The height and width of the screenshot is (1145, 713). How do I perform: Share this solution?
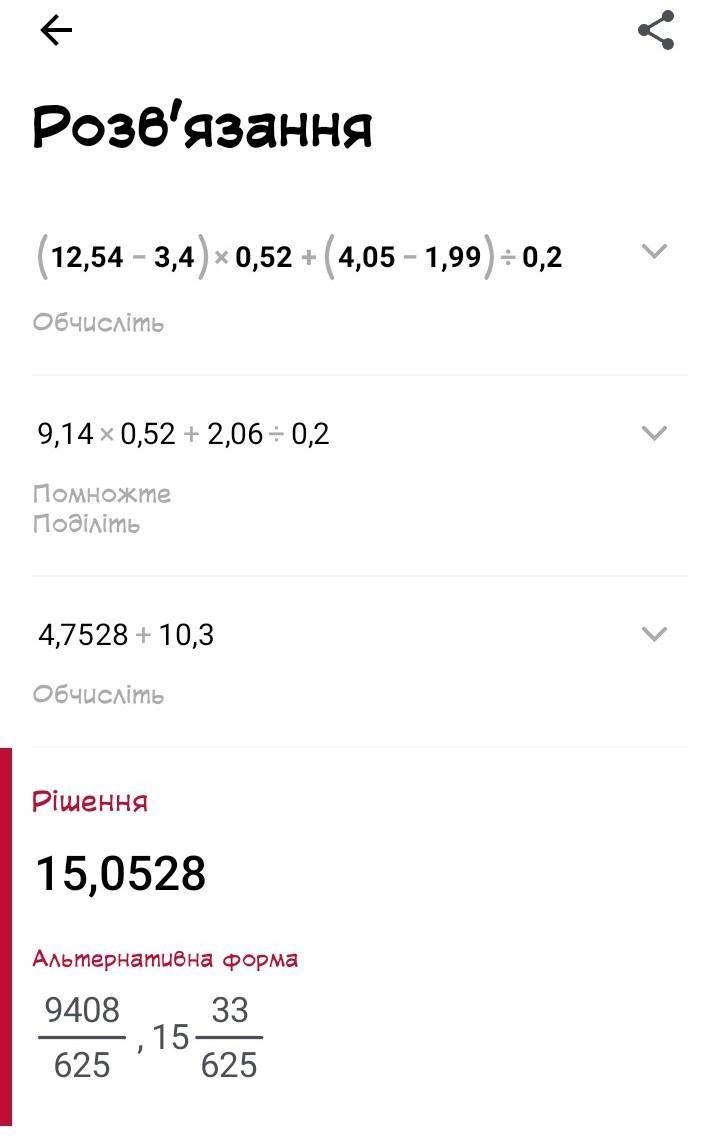pyautogui.click(x=655, y=30)
